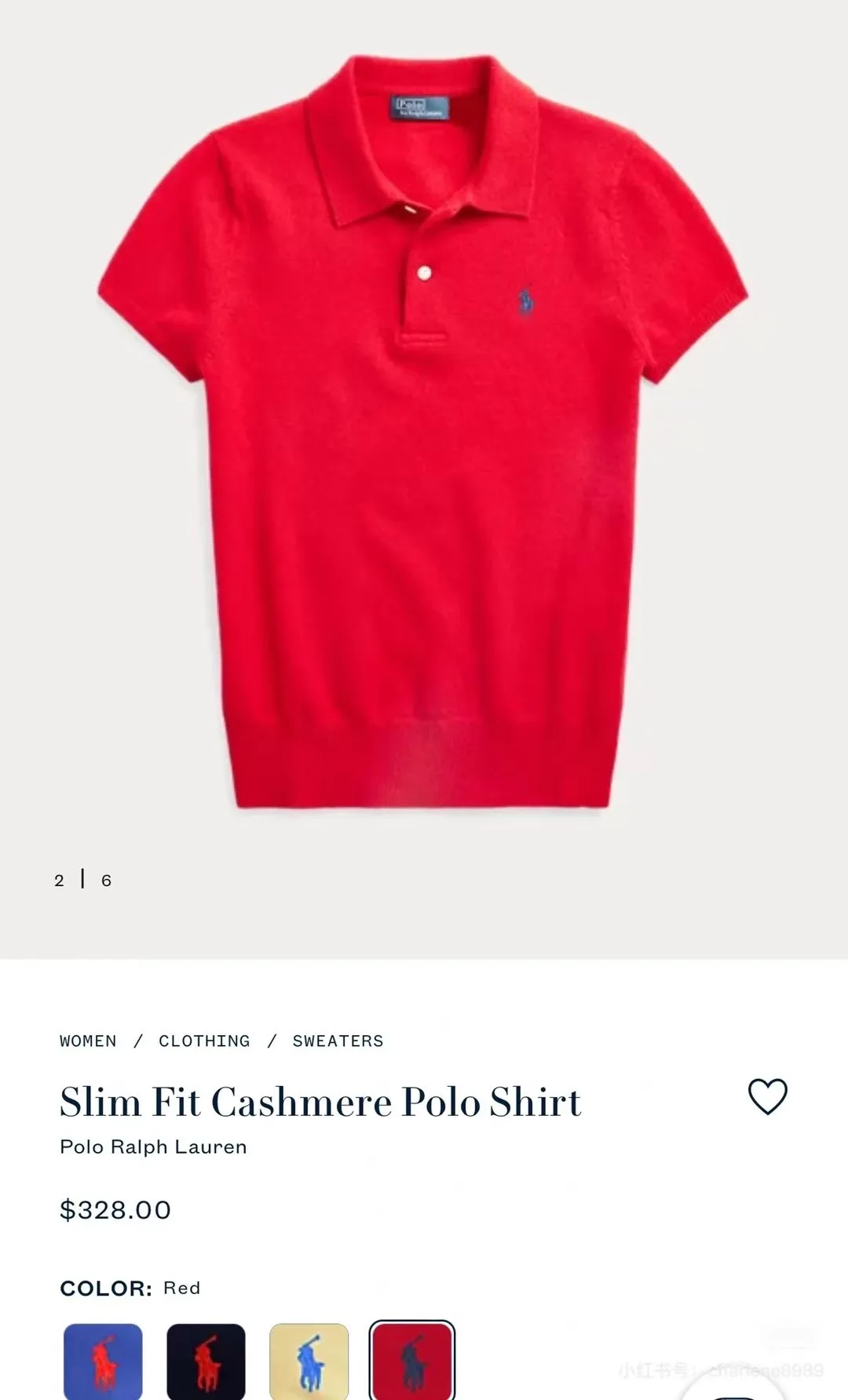Open the red polo product image

(422, 432)
